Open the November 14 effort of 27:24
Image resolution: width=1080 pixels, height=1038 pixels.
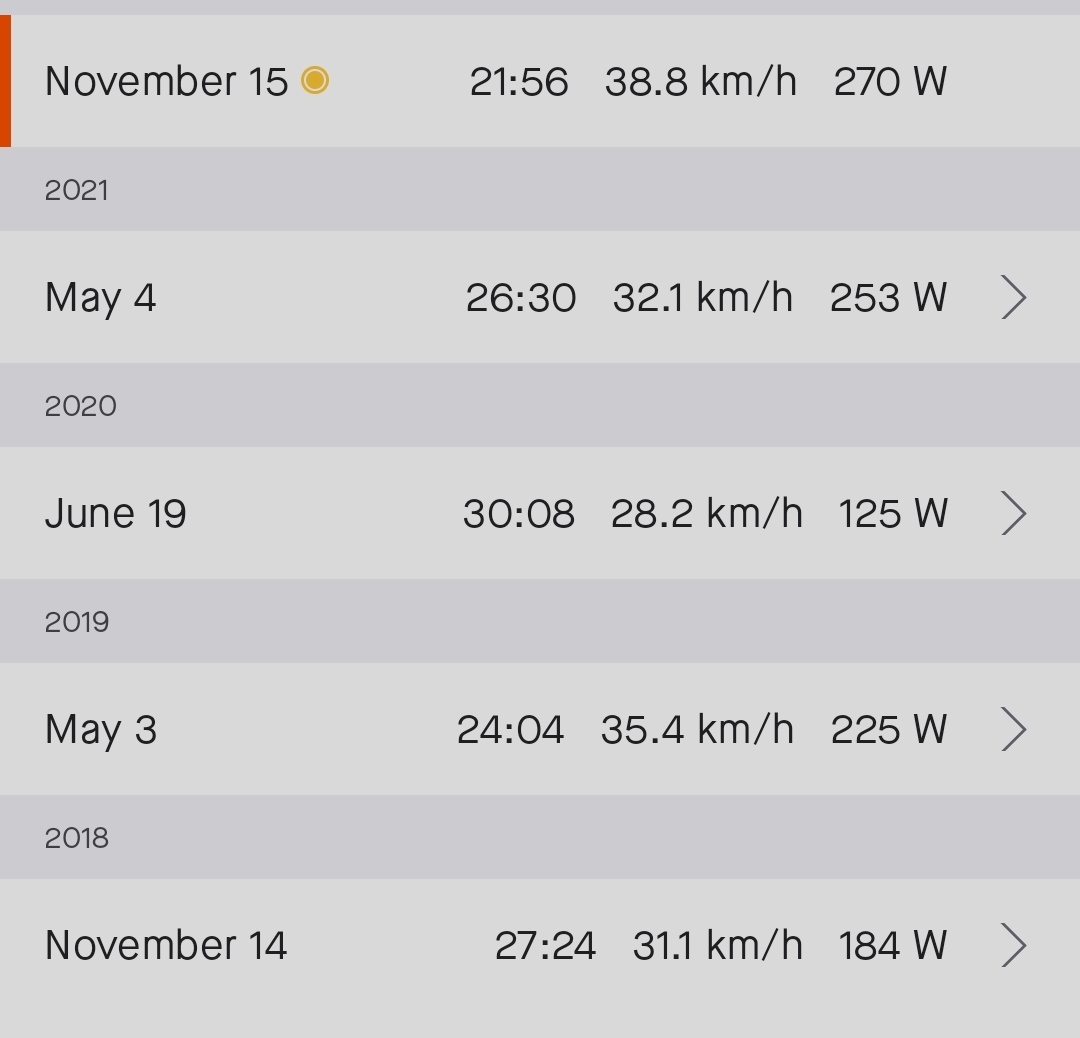click(x=540, y=945)
